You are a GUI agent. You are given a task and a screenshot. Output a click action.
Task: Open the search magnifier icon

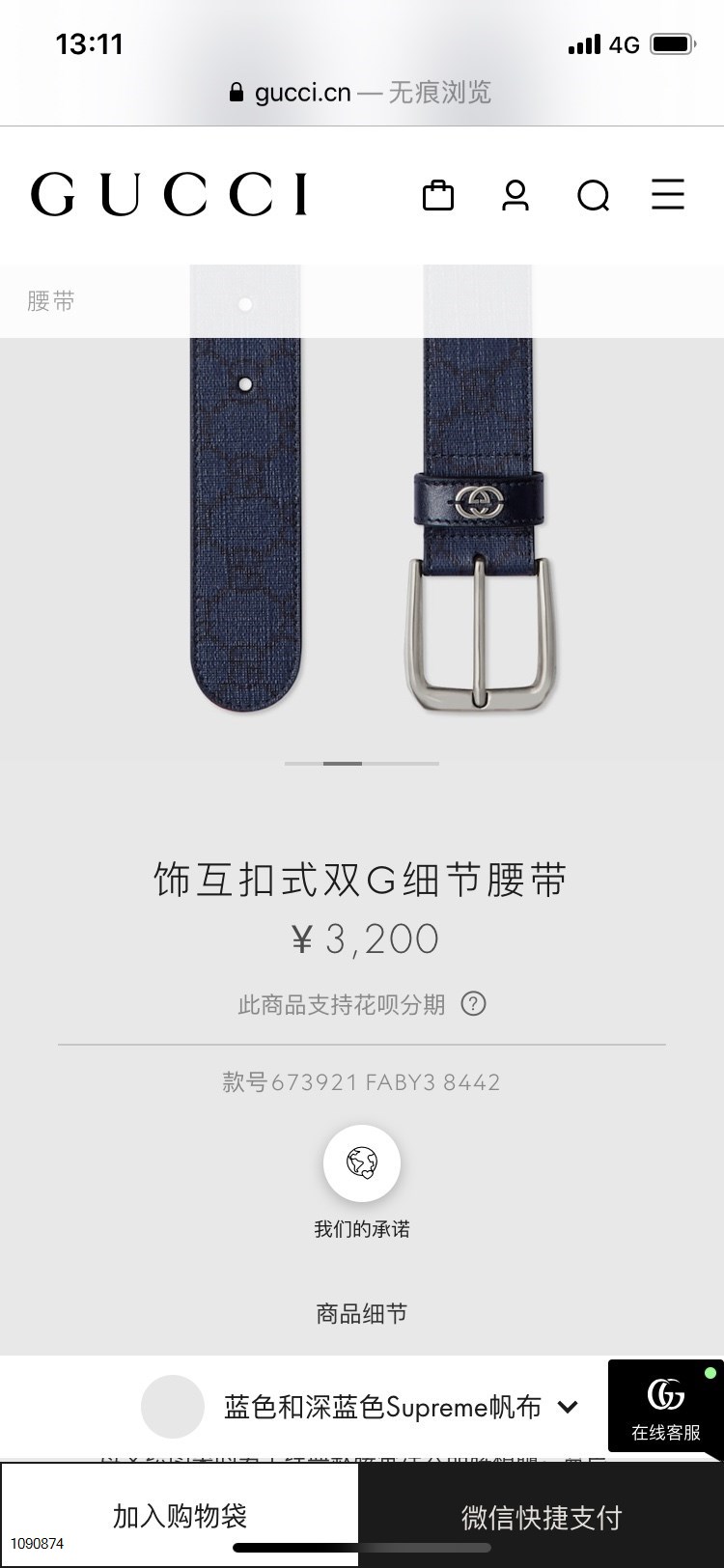click(593, 196)
